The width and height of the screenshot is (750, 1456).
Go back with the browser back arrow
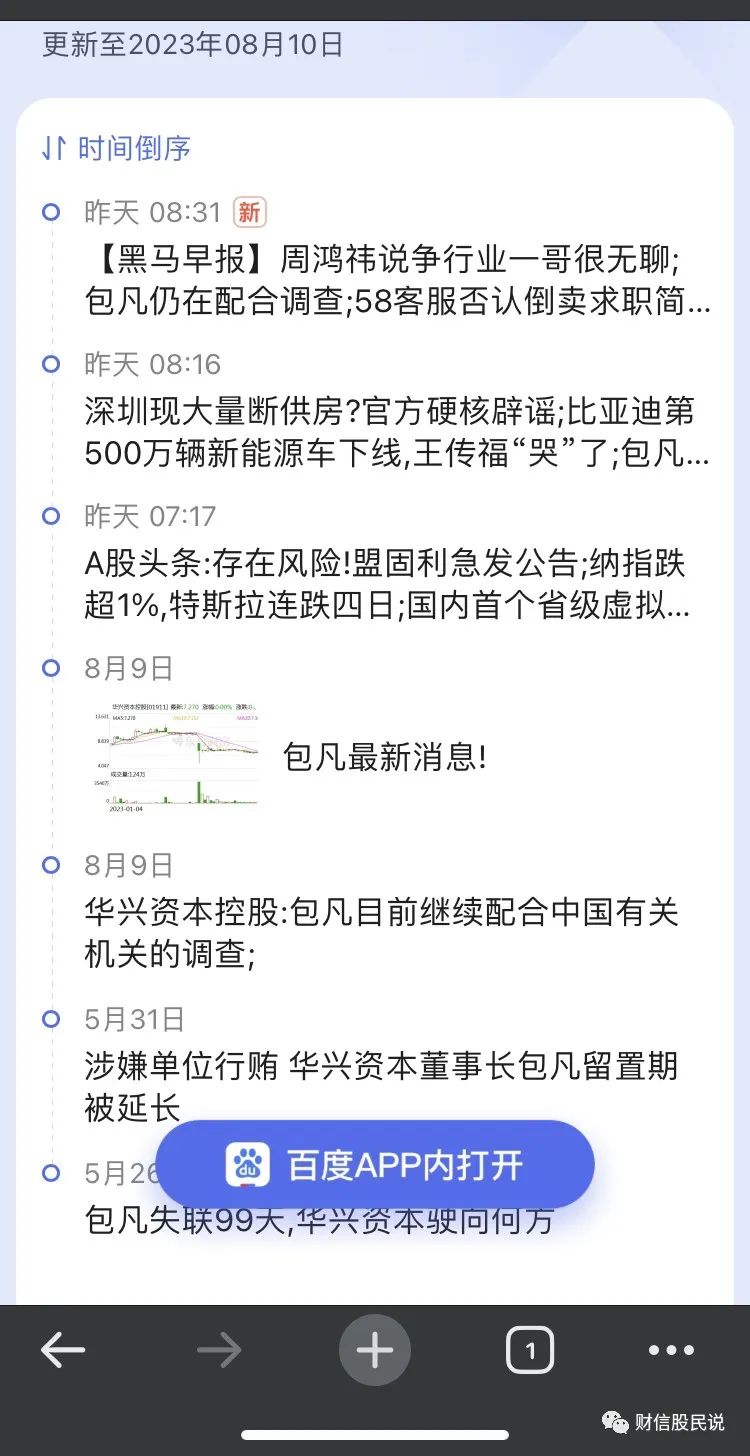pyautogui.click(x=62, y=1351)
